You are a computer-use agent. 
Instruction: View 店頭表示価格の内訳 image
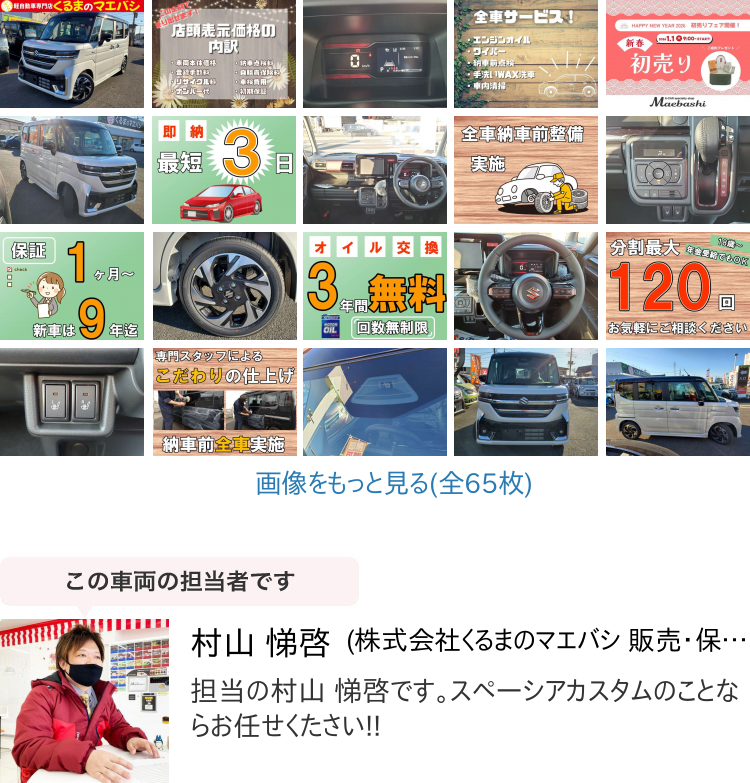224,54
